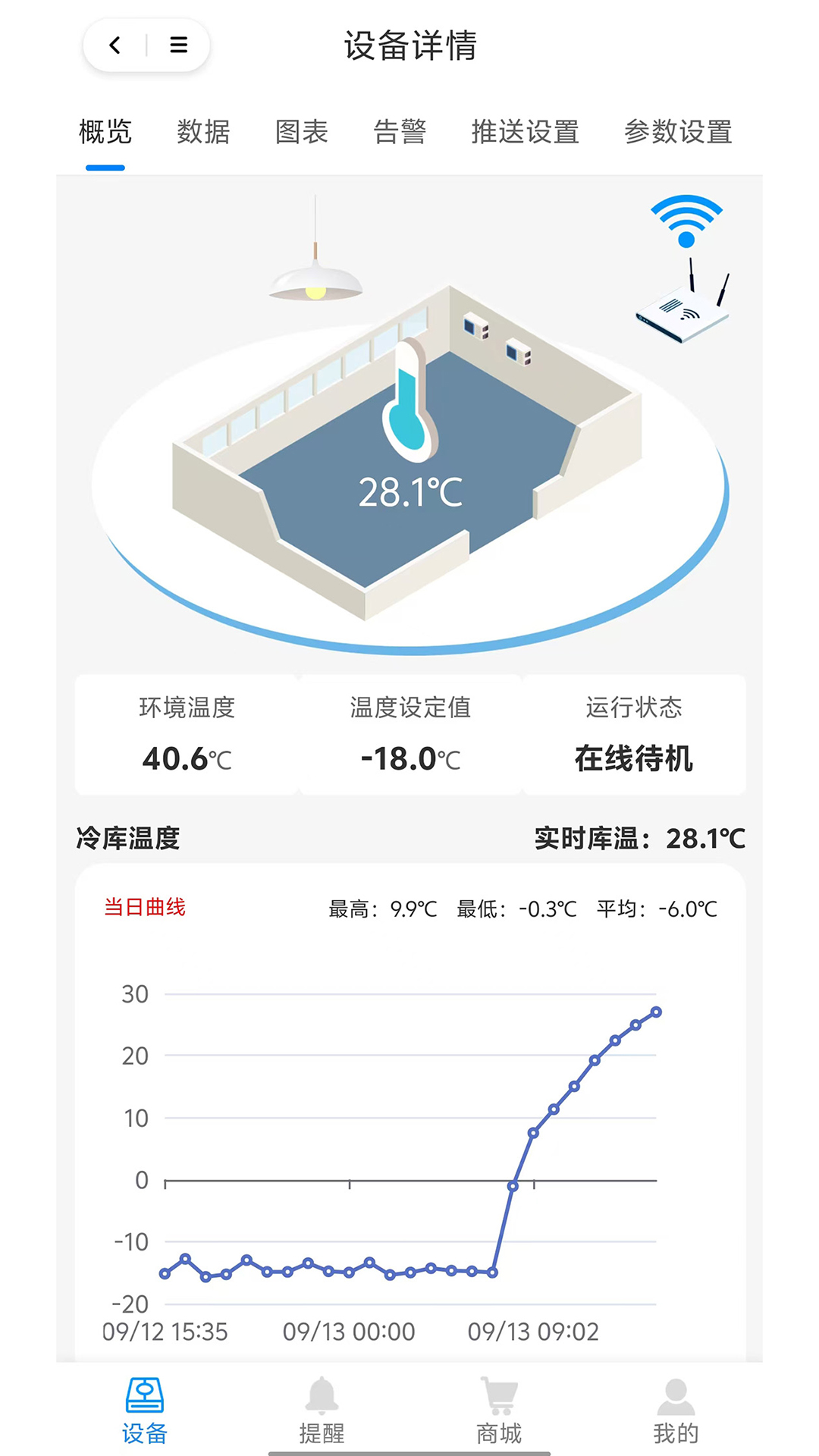The height and width of the screenshot is (1456, 819).
Task: Tap the back arrow icon
Action: [x=115, y=45]
